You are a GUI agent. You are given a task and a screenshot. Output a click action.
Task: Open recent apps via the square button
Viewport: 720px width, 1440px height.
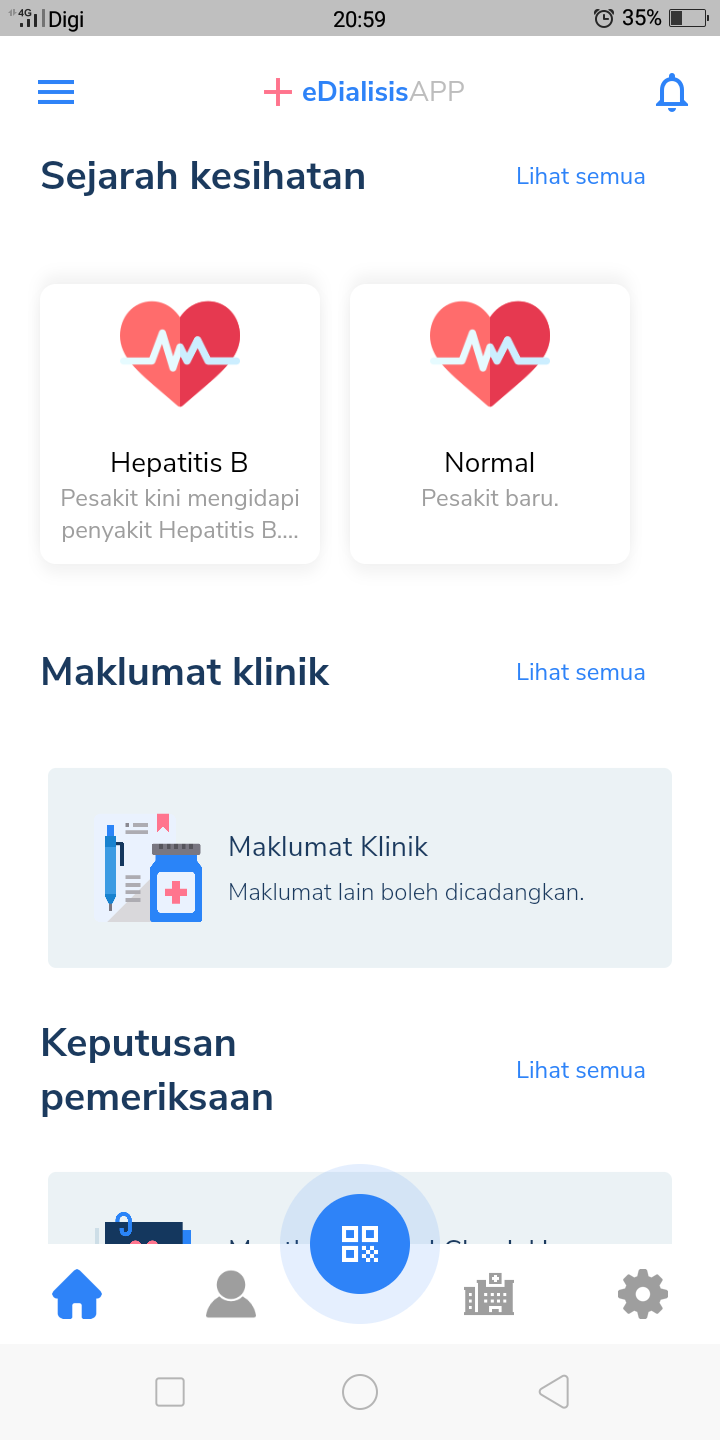170,1391
